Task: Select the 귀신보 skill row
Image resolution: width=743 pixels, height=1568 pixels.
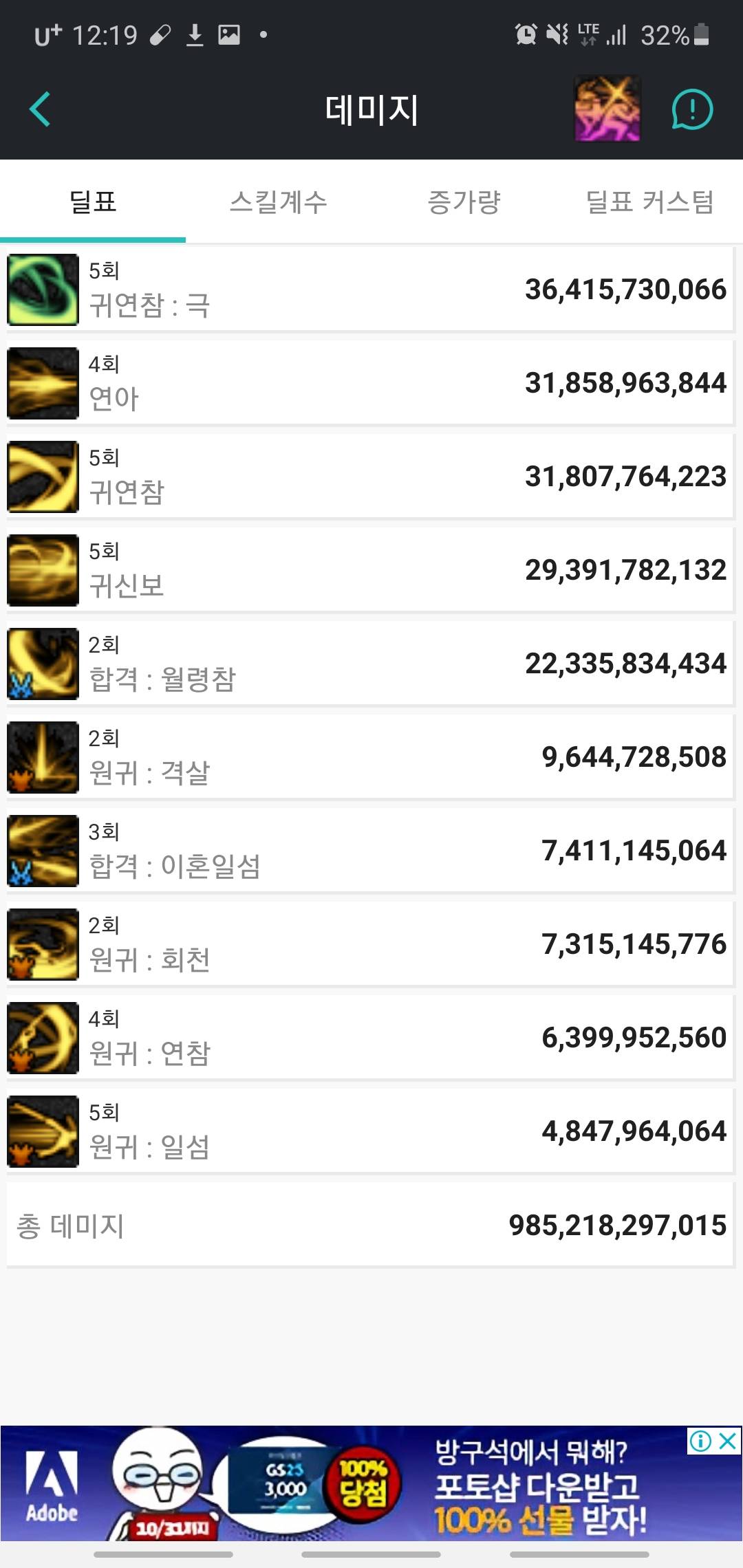Action: coord(370,570)
